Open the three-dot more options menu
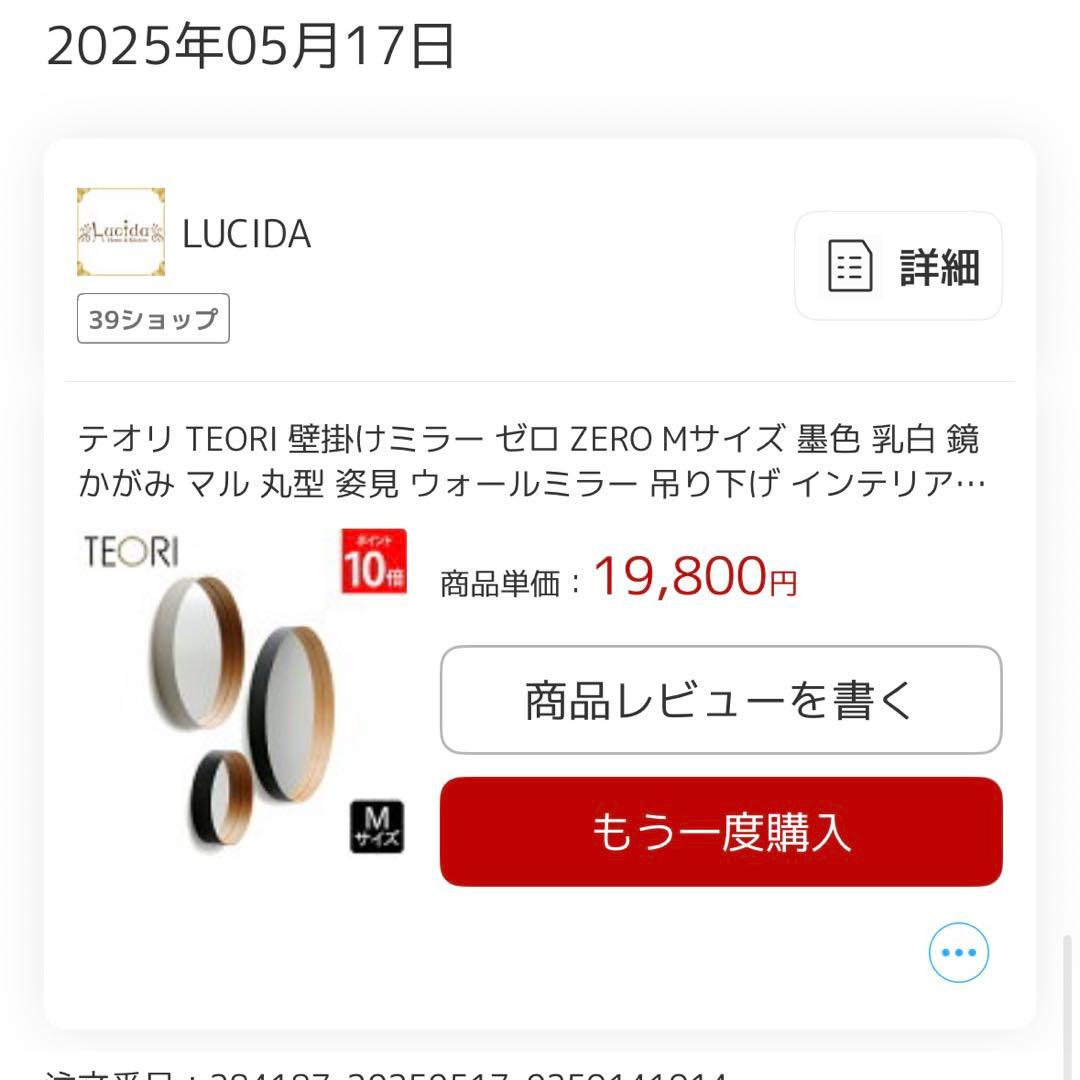Image resolution: width=1080 pixels, height=1080 pixels. click(958, 952)
